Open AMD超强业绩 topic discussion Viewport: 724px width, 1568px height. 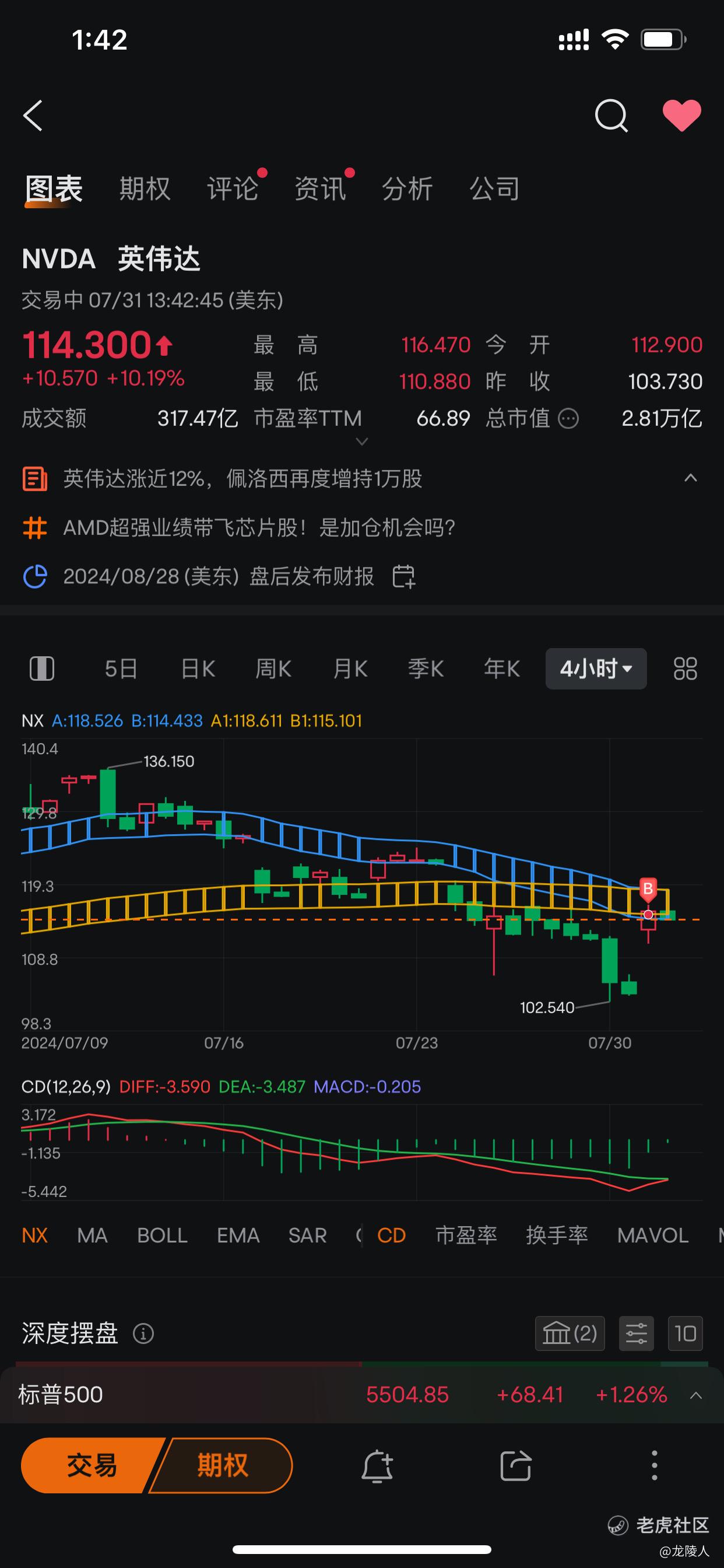pyautogui.click(x=259, y=528)
